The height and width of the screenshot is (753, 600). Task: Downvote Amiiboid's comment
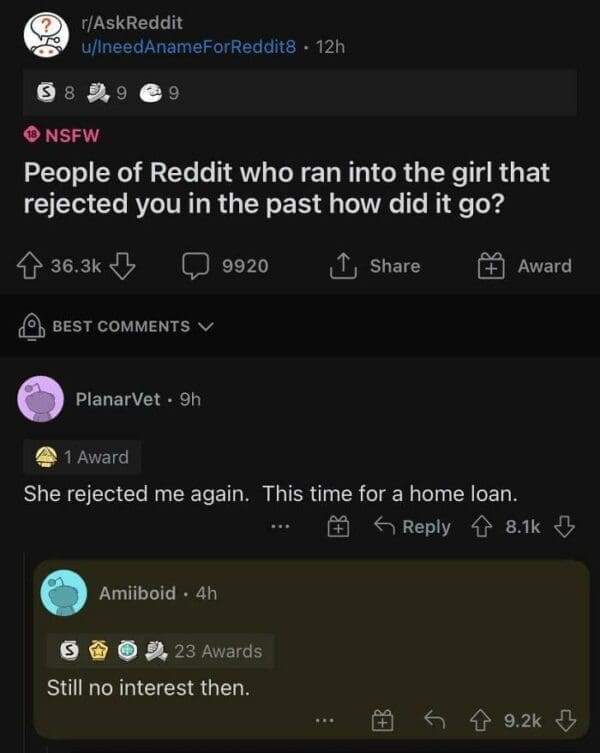point(565,719)
